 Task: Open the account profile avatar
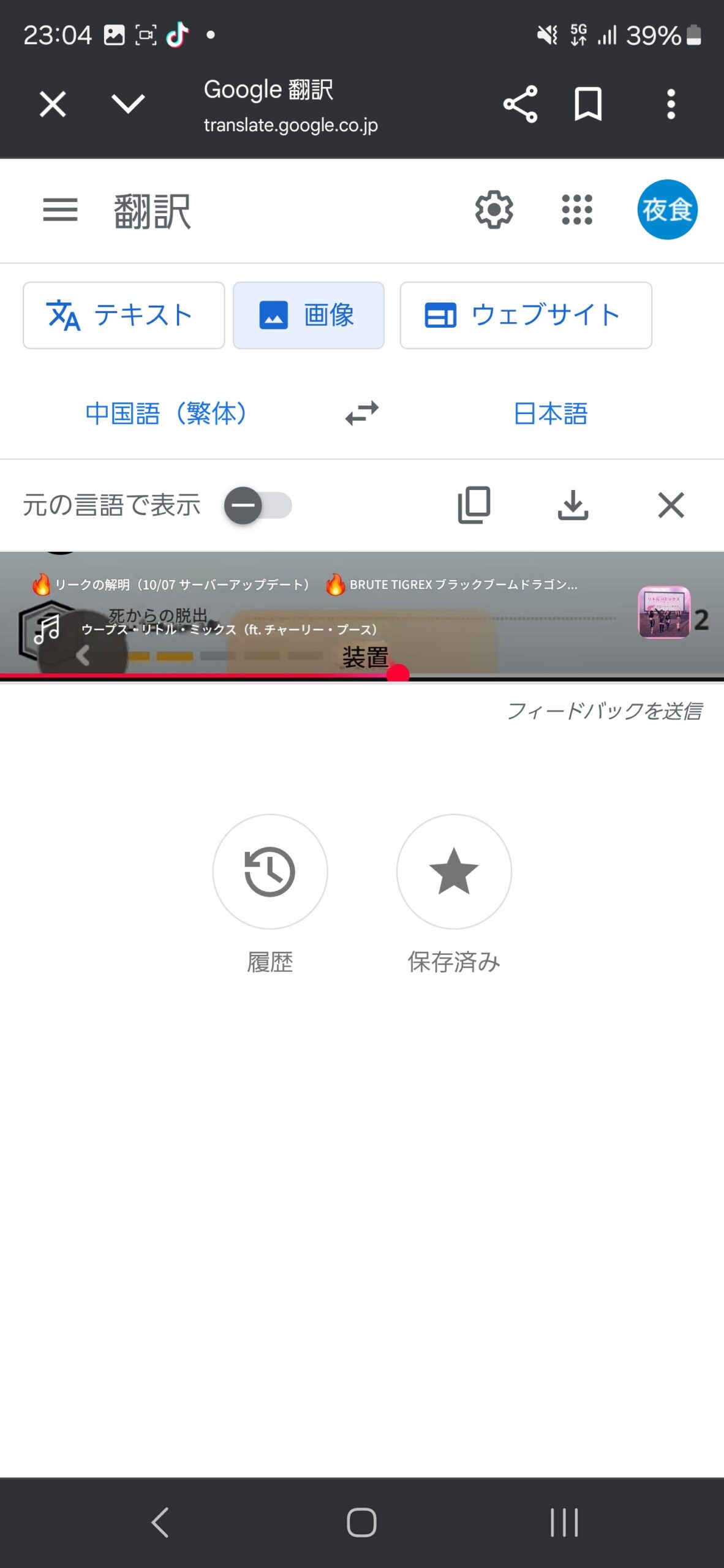tap(667, 210)
